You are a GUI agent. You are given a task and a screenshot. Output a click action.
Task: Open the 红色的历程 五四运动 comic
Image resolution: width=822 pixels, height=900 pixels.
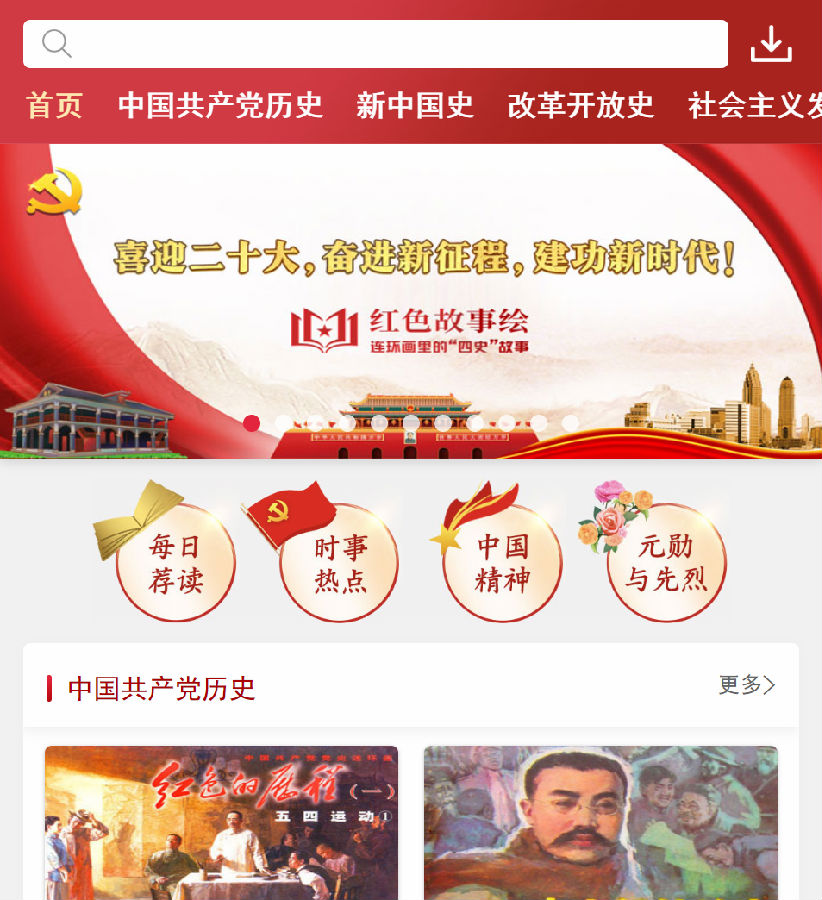click(x=221, y=822)
